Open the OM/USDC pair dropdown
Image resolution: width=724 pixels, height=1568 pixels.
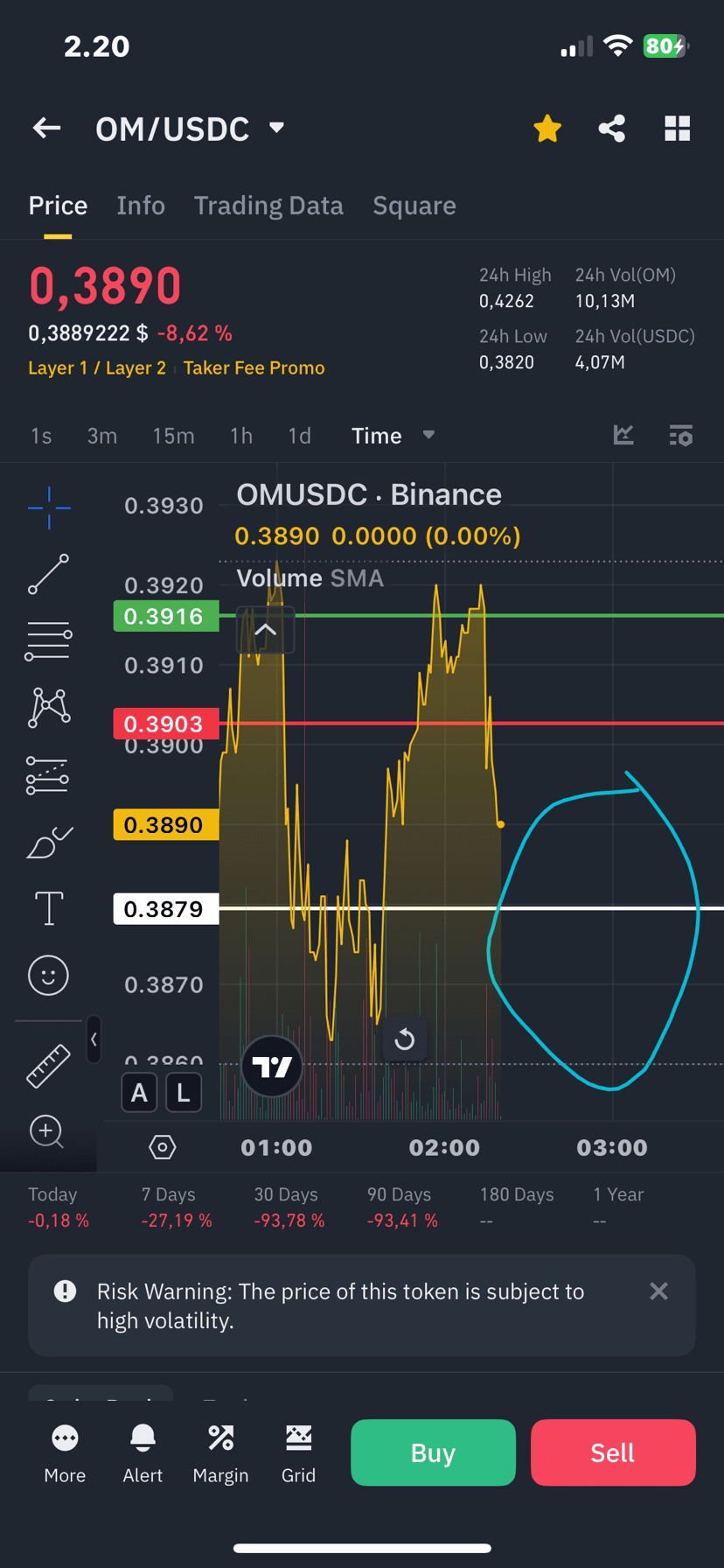click(276, 128)
